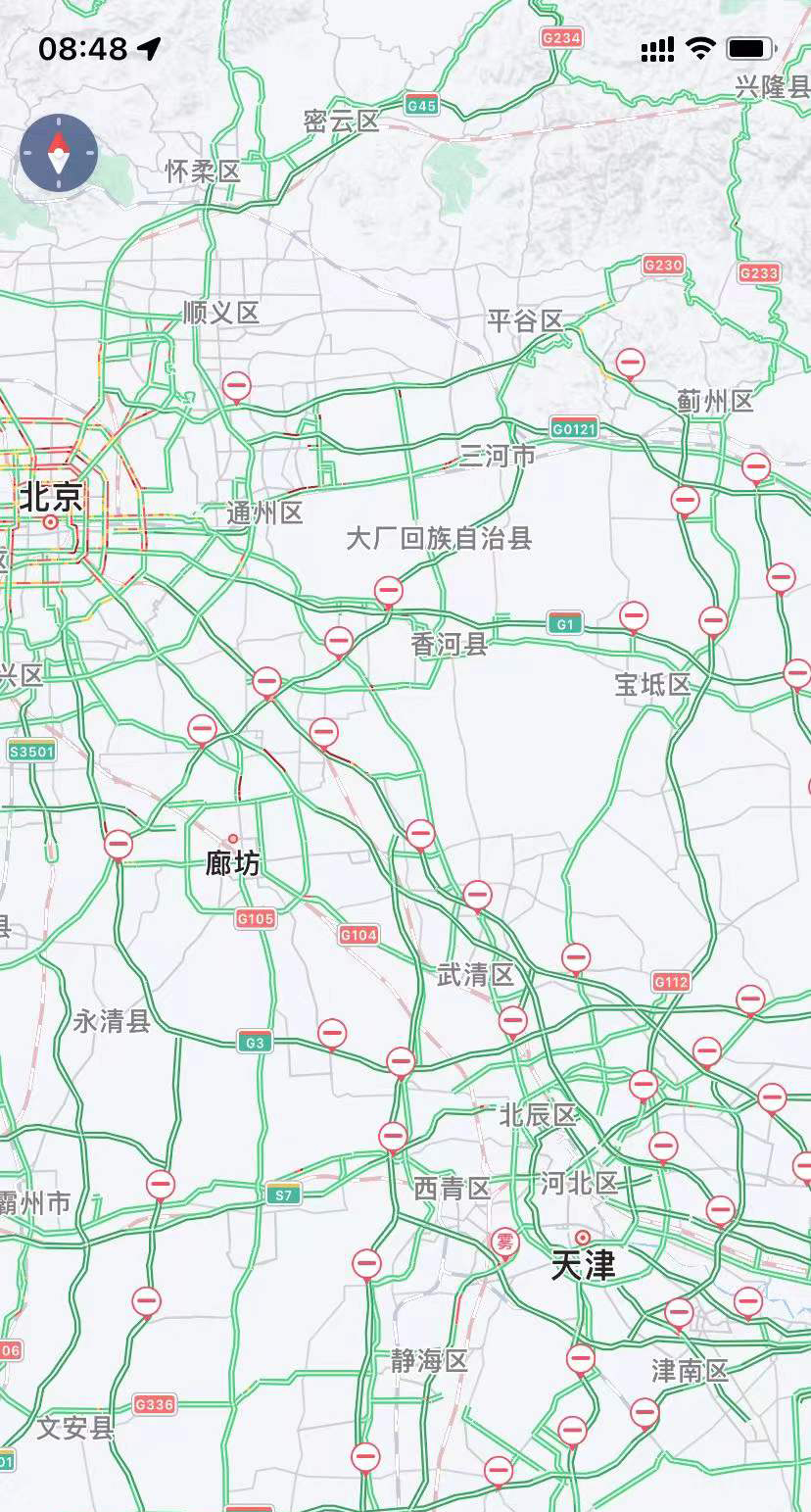Tap the compass to reset map orientation

pyautogui.click(x=59, y=154)
